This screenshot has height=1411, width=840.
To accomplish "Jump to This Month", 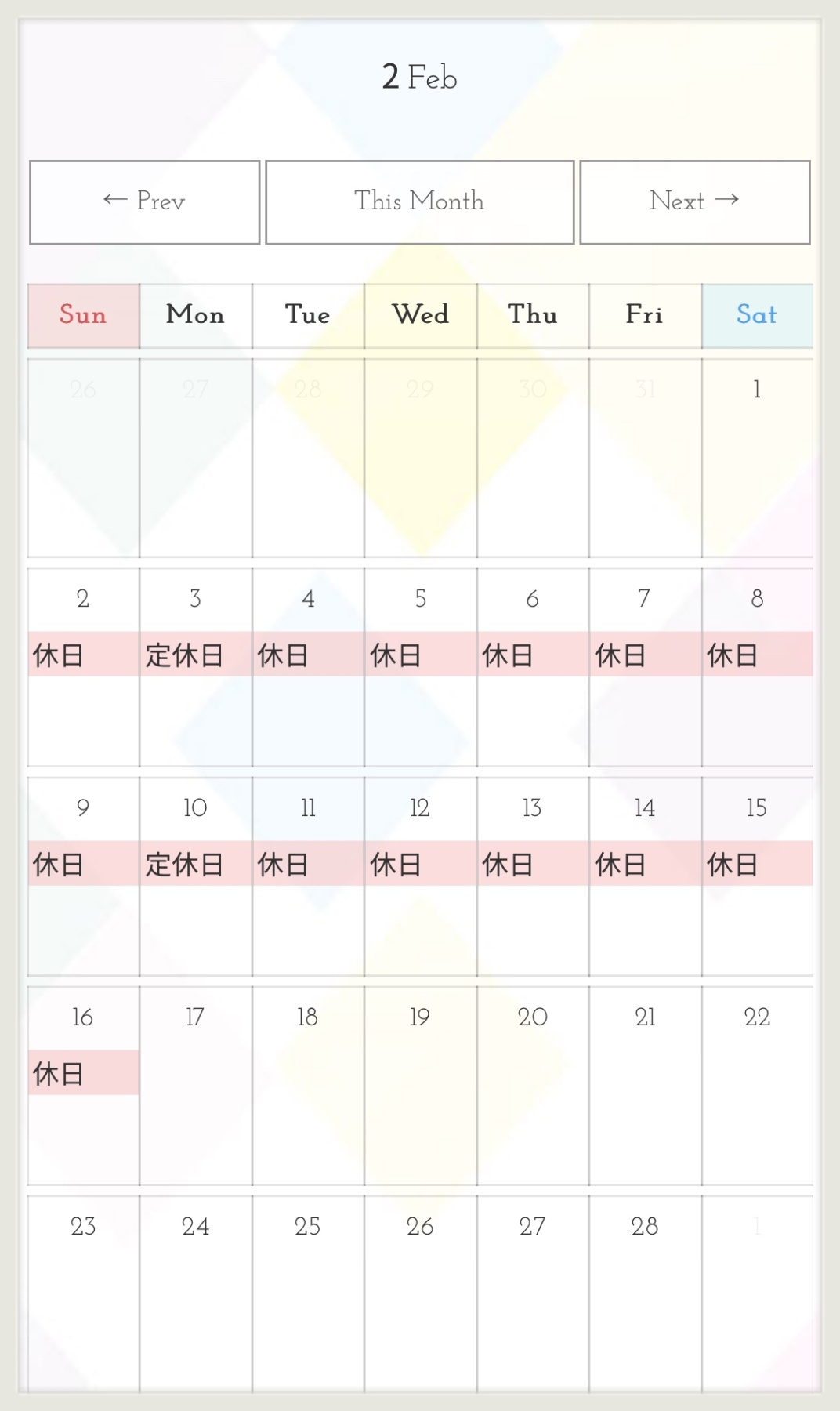I will pyautogui.click(x=420, y=202).
